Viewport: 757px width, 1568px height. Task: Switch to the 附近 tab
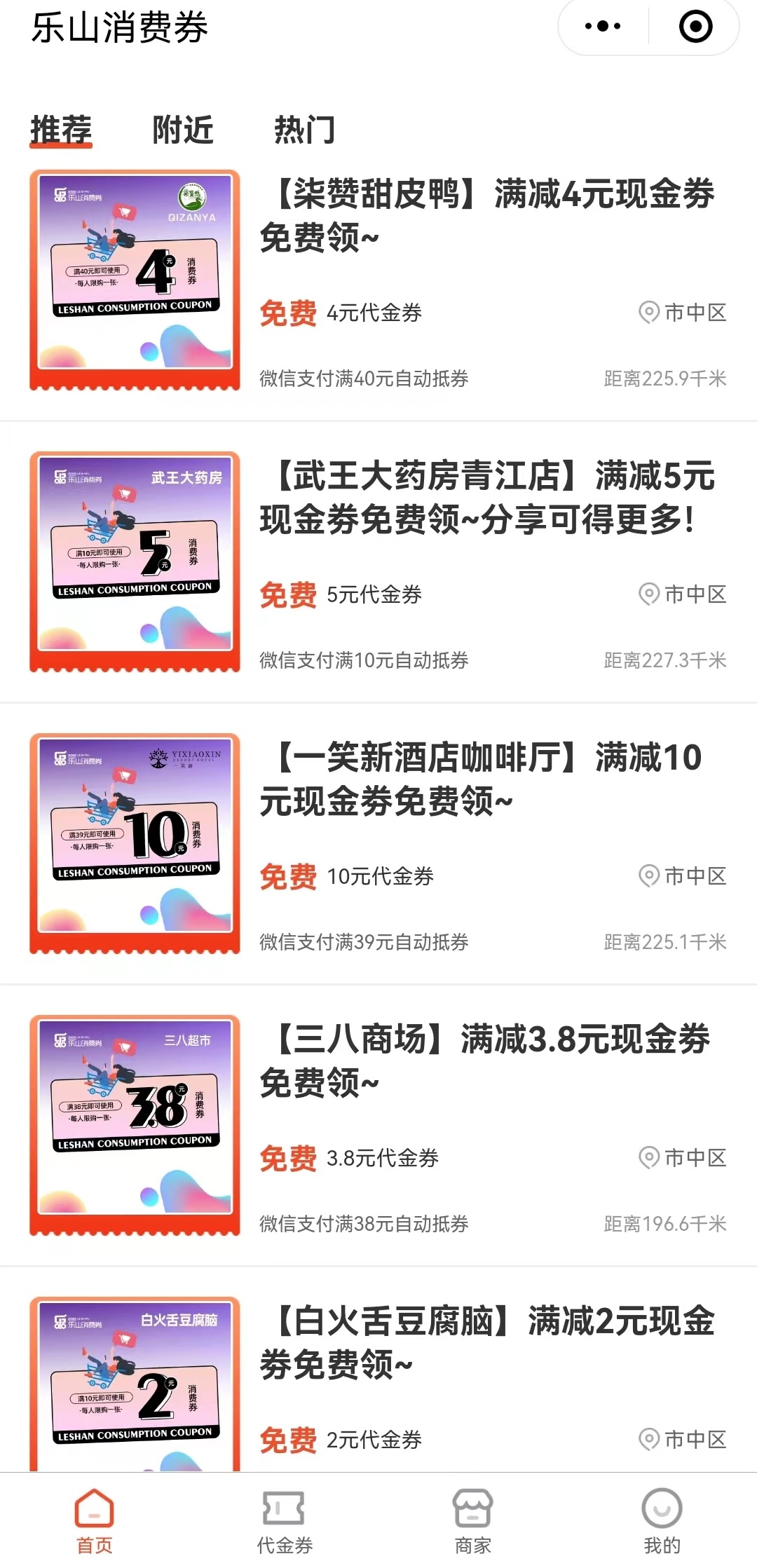[x=183, y=130]
